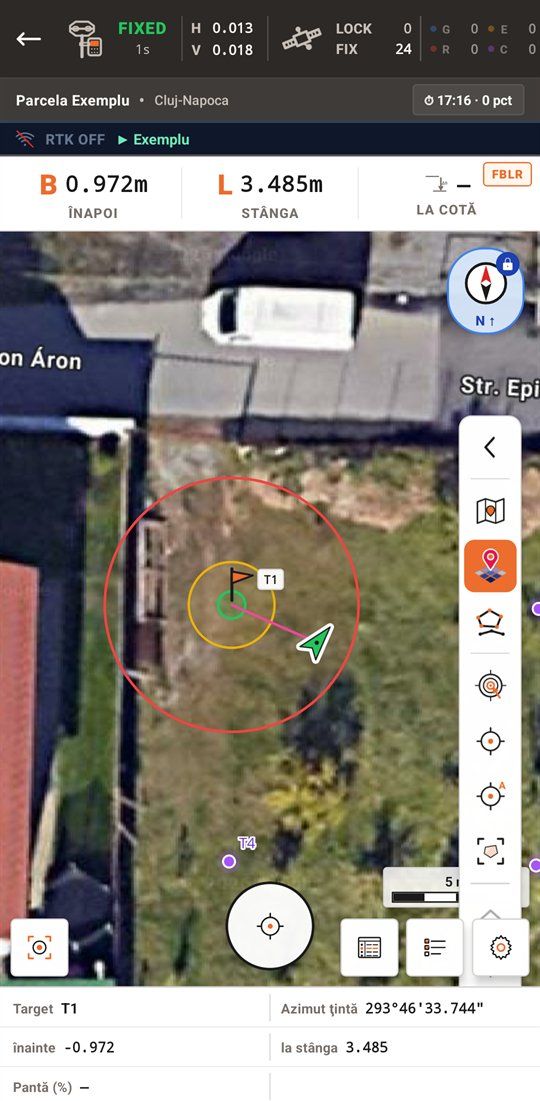540x1101 pixels.
Task: Center map on position, bottom-left button
Action: 39,947
